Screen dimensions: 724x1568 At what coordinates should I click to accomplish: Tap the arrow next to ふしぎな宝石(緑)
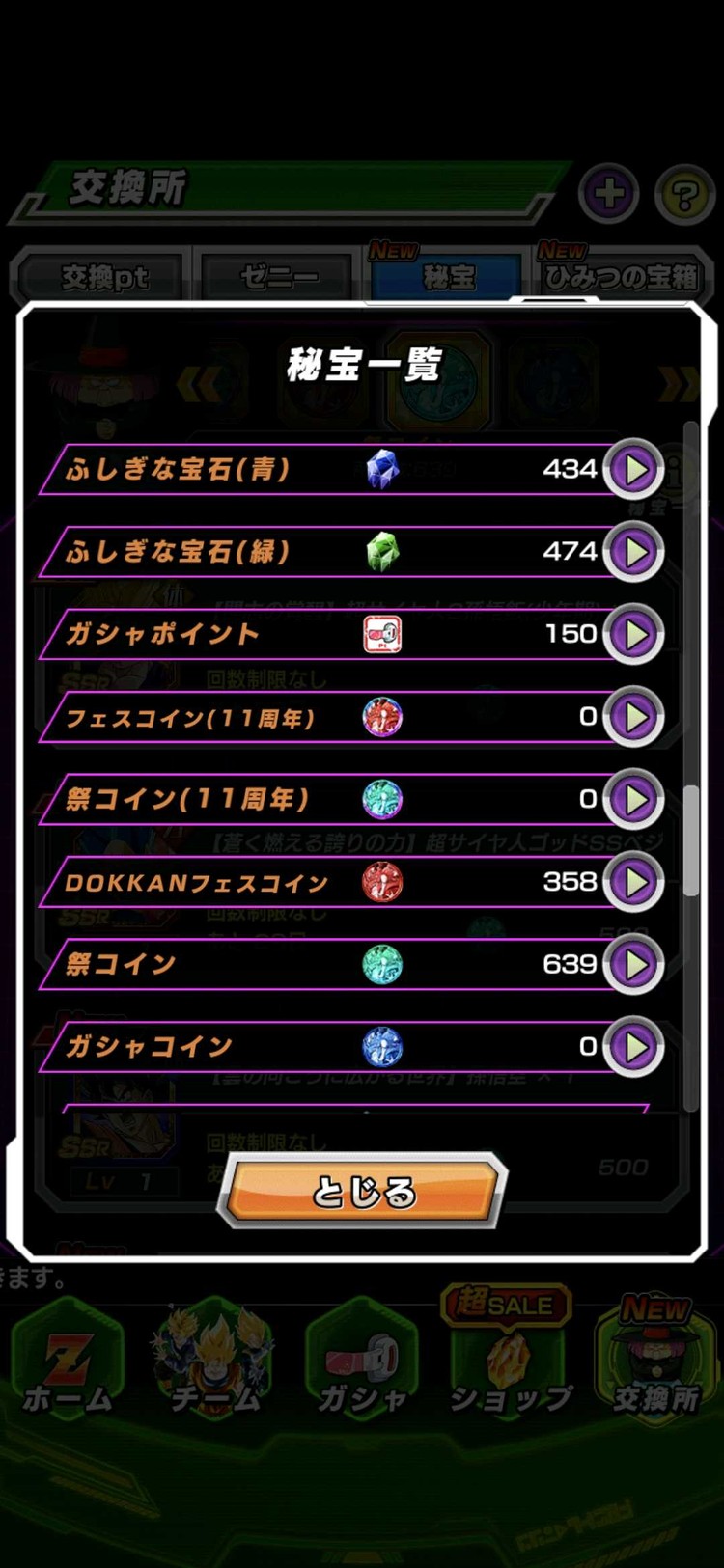(x=634, y=552)
